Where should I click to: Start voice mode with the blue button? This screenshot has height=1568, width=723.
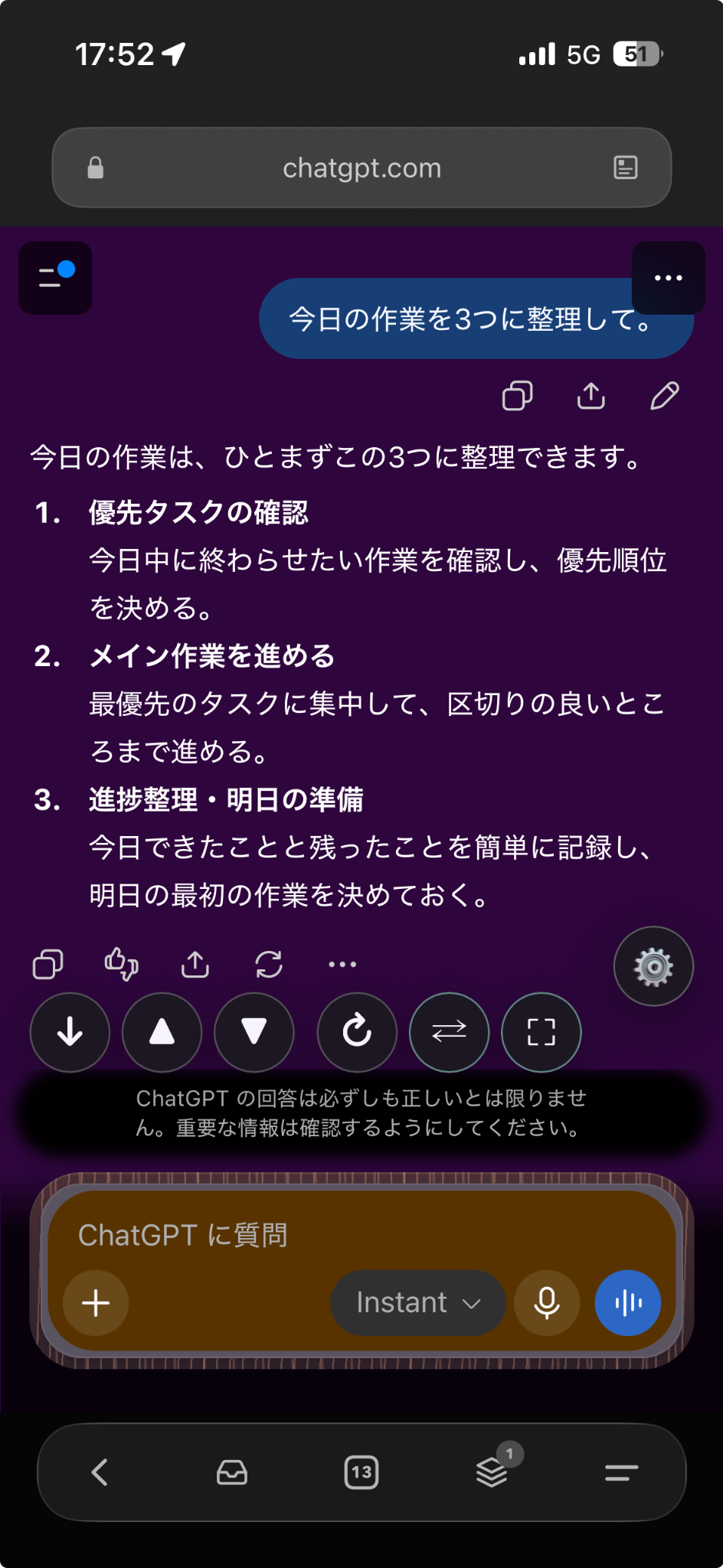[x=628, y=1302]
